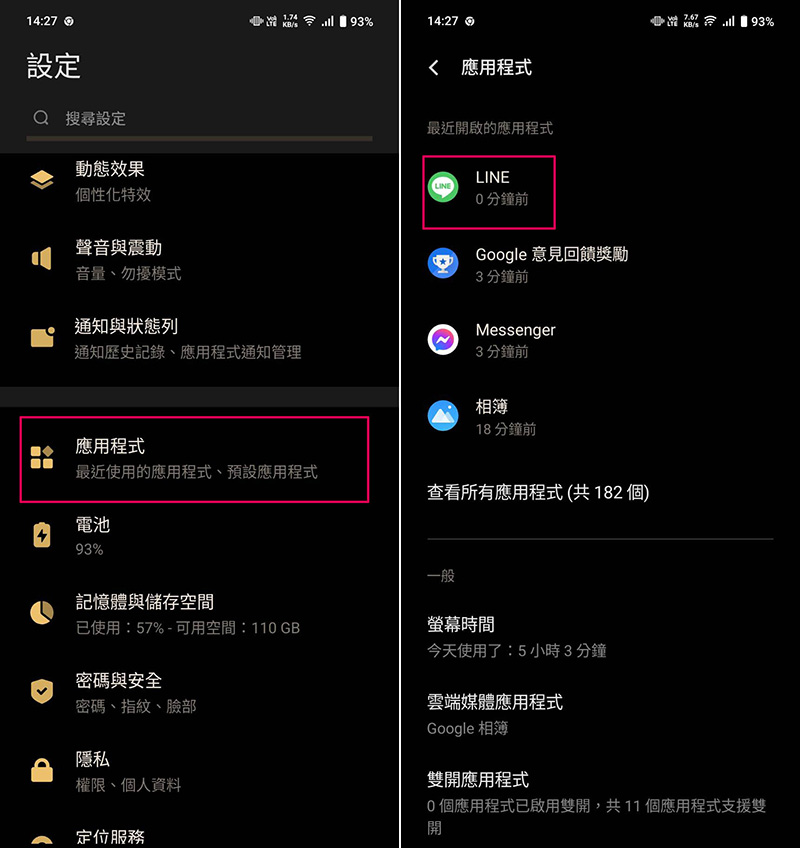This screenshot has height=848, width=800.
Task: Open 動態效果 settings
Action: point(199,181)
